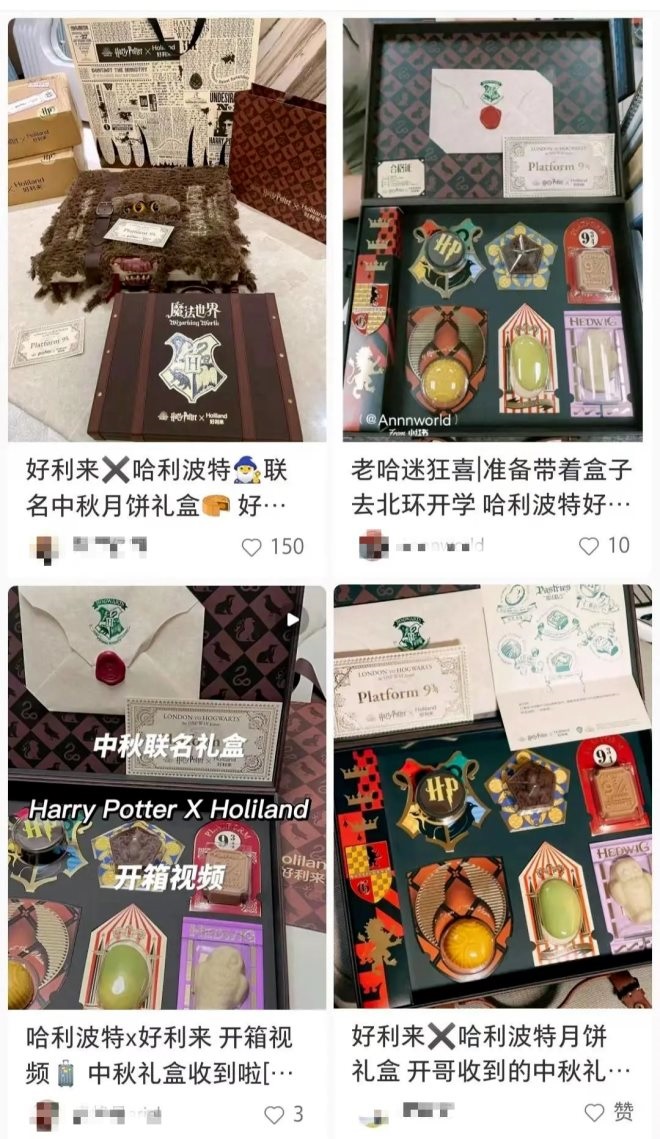Viewport: 660px width, 1139px height.
Task: Open author profile under the 老哈迷狂喜 post
Action: [x=374, y=546]
